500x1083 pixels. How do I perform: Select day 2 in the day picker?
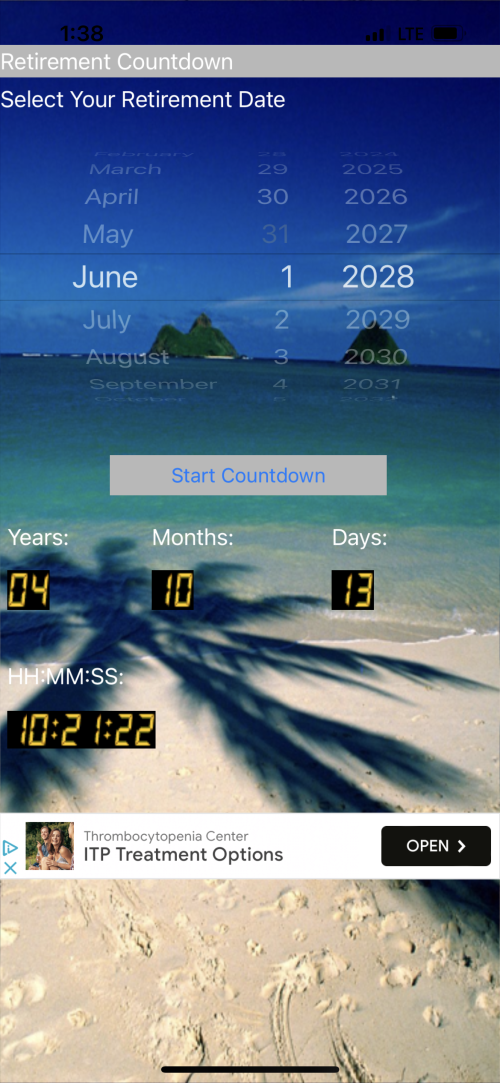tap(282, 320)
